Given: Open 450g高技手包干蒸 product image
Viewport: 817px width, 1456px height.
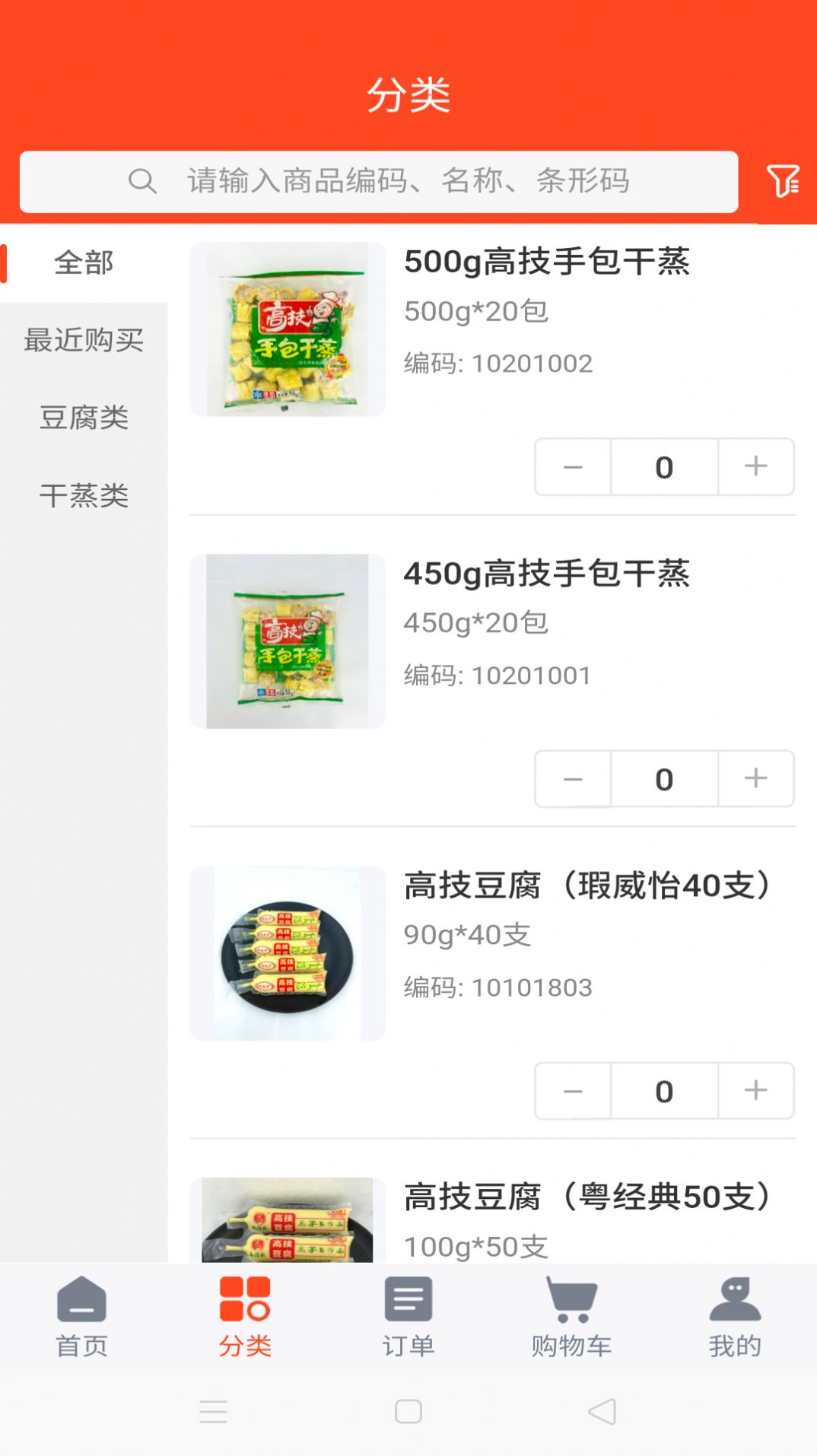Looking at the screenshot, I should point(288,641).
